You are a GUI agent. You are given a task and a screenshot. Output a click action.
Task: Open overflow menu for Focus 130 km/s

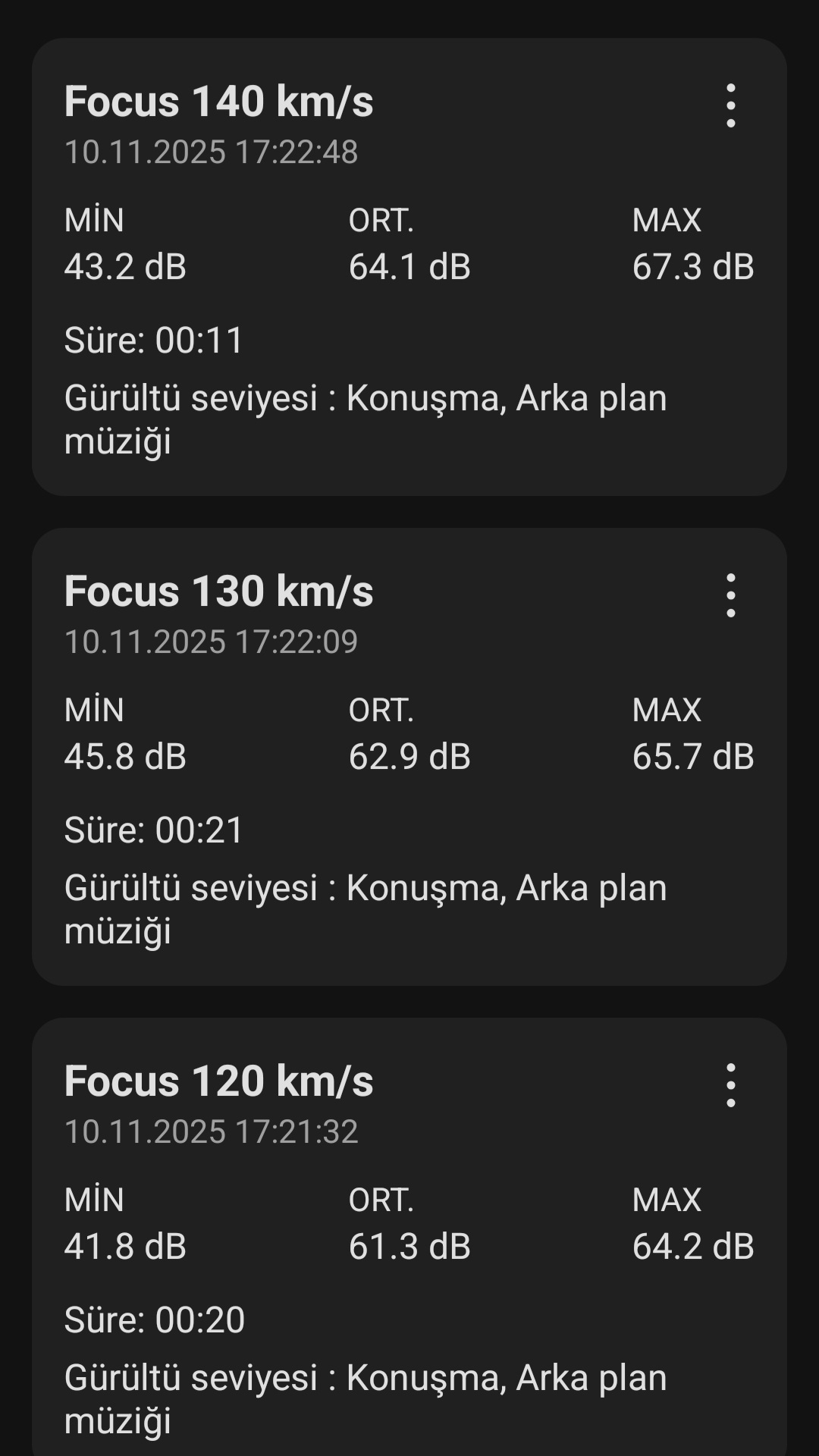click(730, 595)
